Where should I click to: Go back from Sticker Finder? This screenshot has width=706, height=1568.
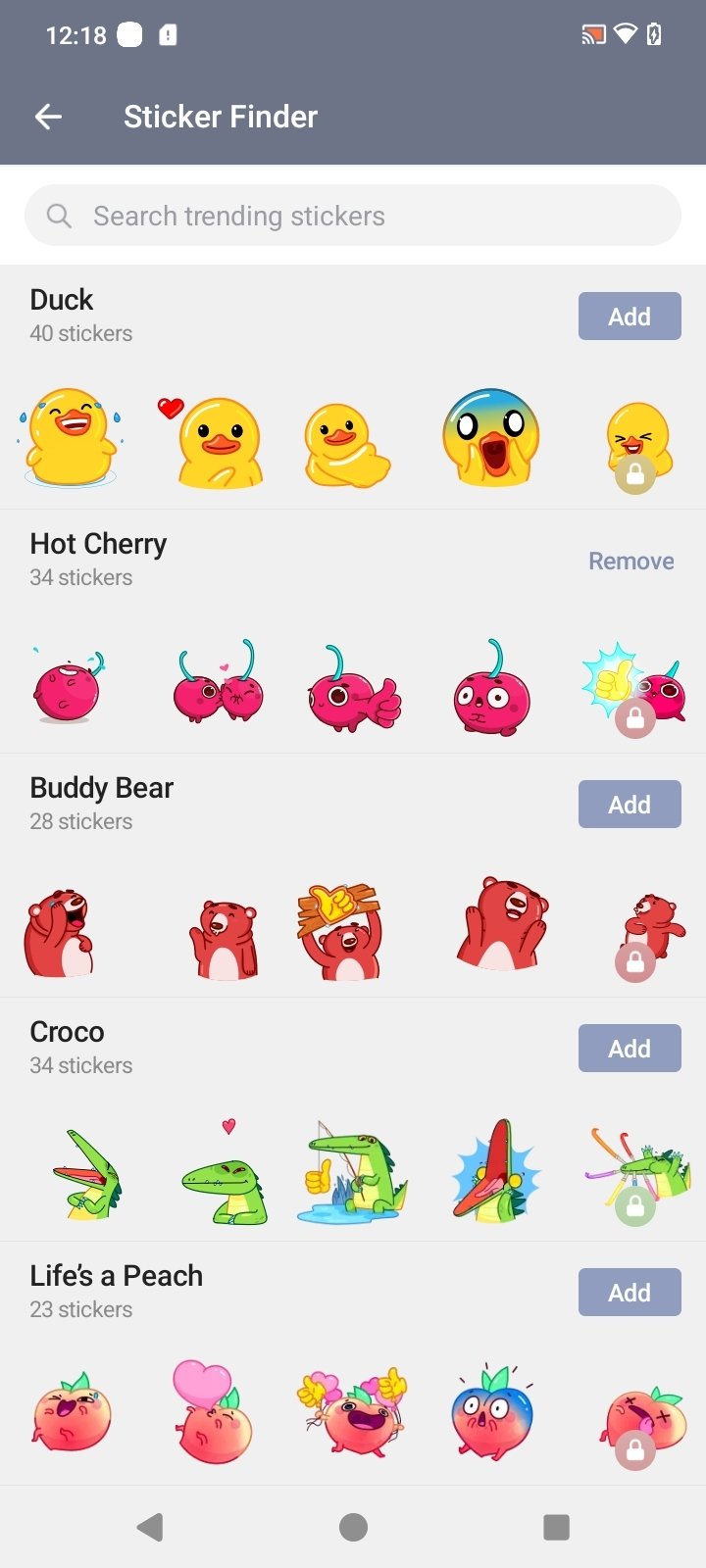[48, 117]
